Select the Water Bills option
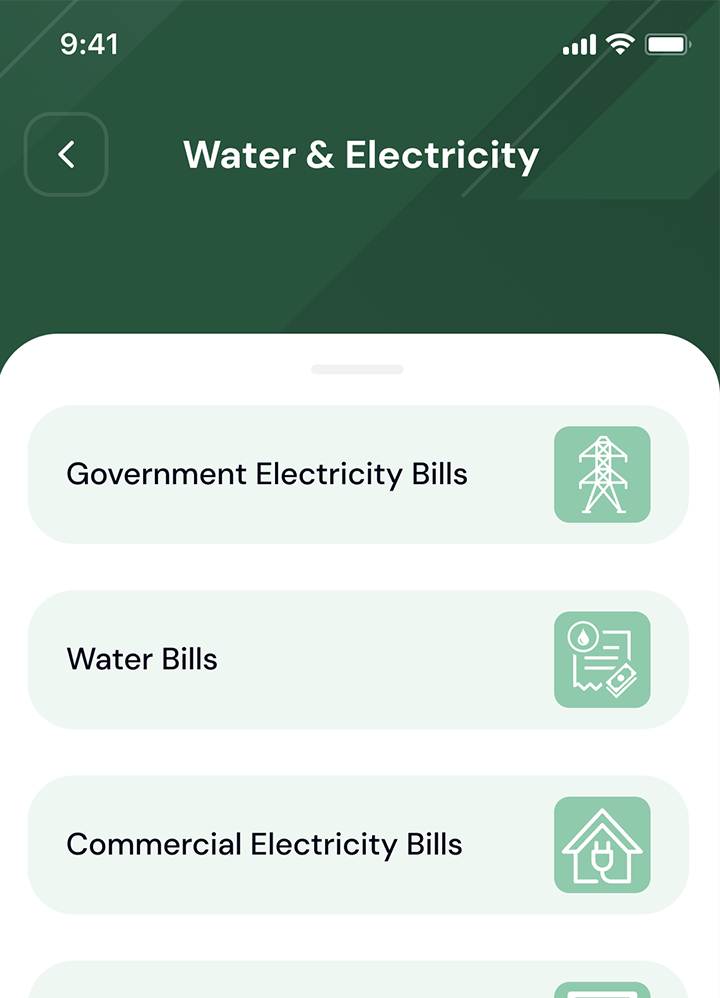Screen dimensions: 720x998 (x=357, y=660)
